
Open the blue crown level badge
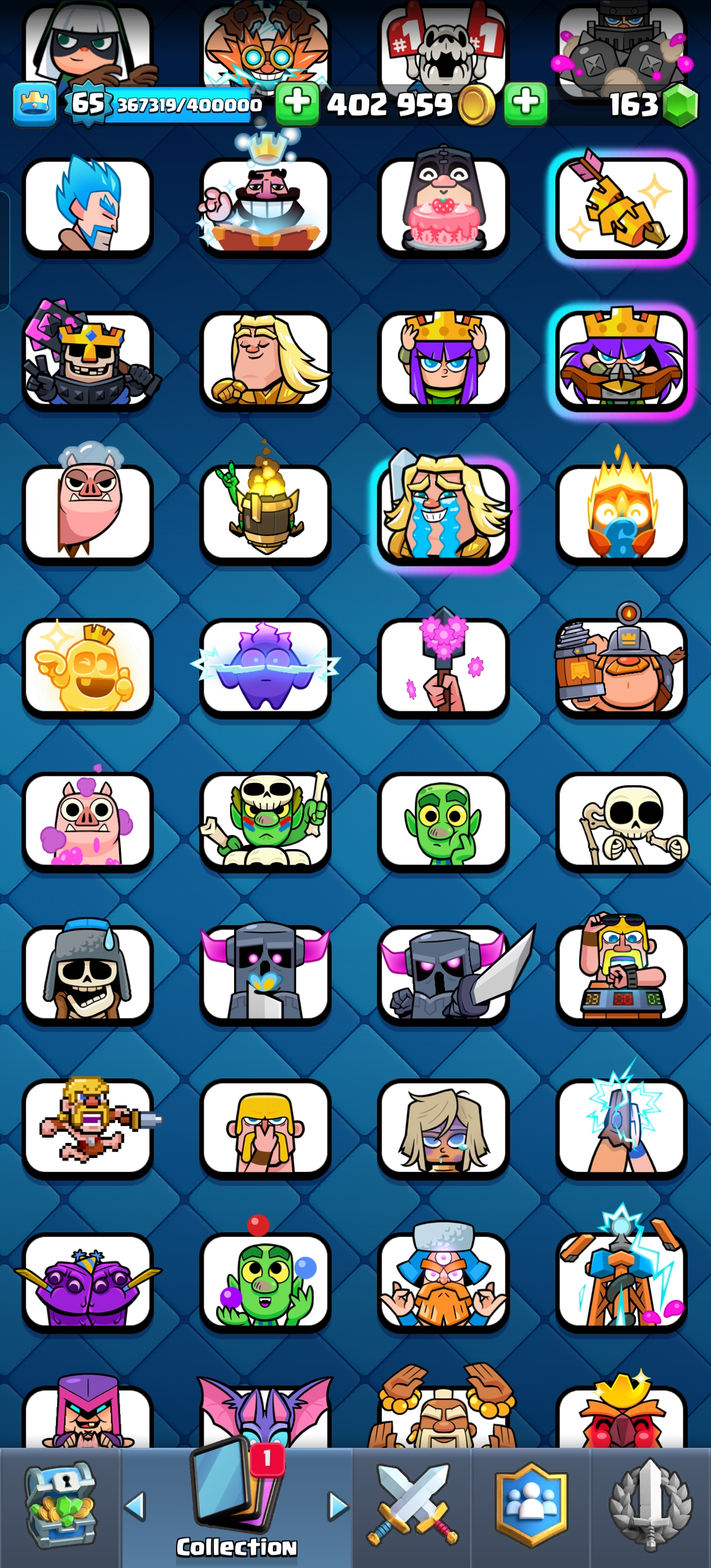pos(35,104)
